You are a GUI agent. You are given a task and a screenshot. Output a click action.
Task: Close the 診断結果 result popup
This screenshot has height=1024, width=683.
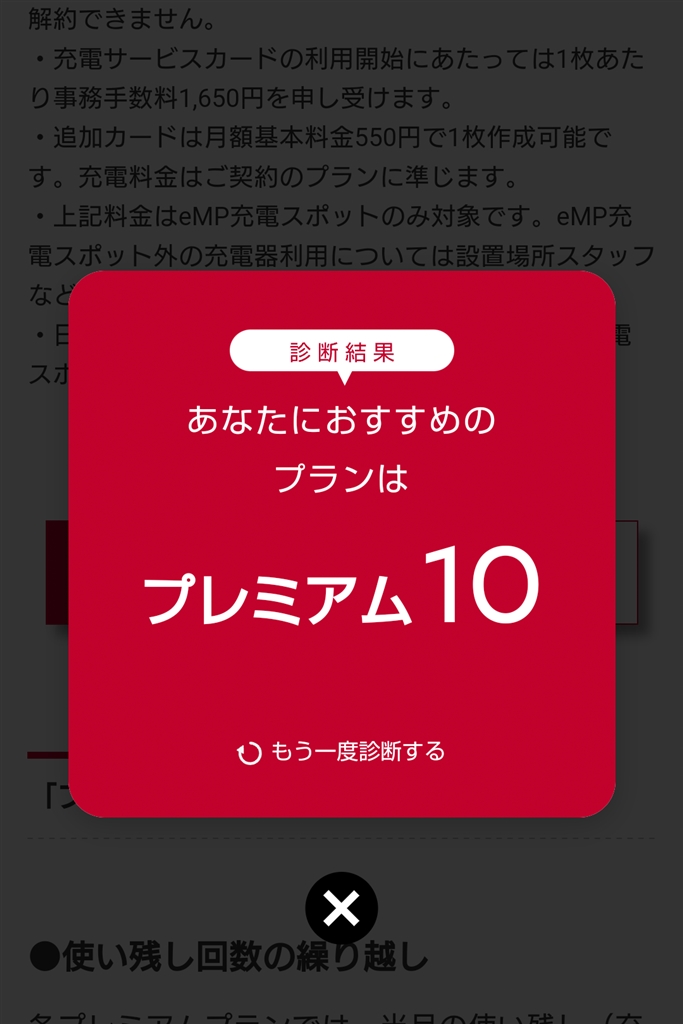[x=341, y=908]
